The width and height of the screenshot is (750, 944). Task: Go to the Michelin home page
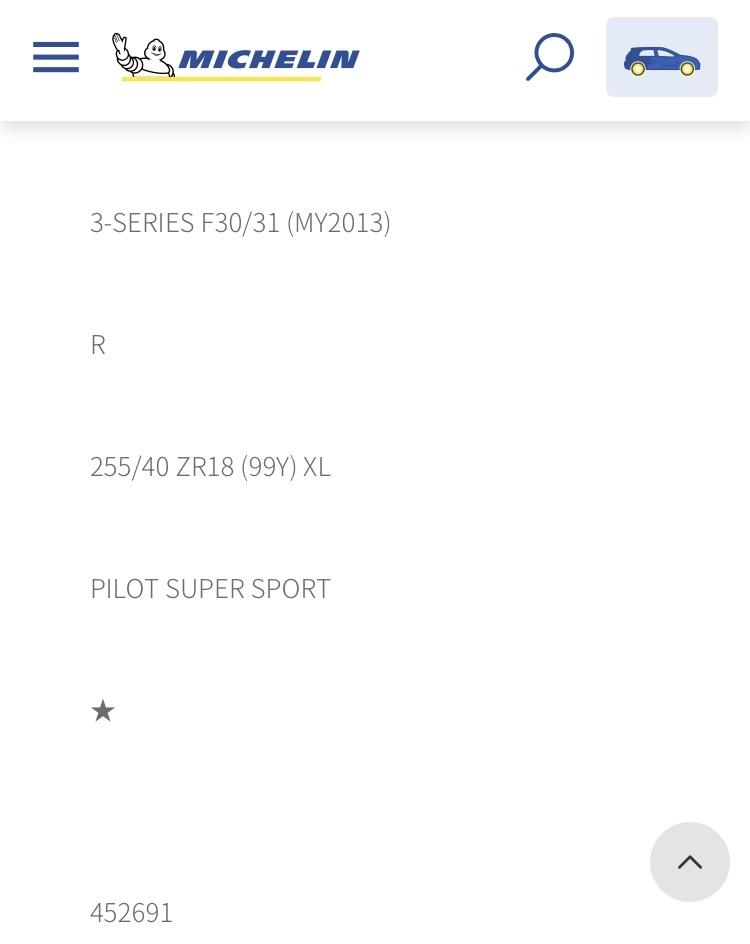(x=236, y=57)
